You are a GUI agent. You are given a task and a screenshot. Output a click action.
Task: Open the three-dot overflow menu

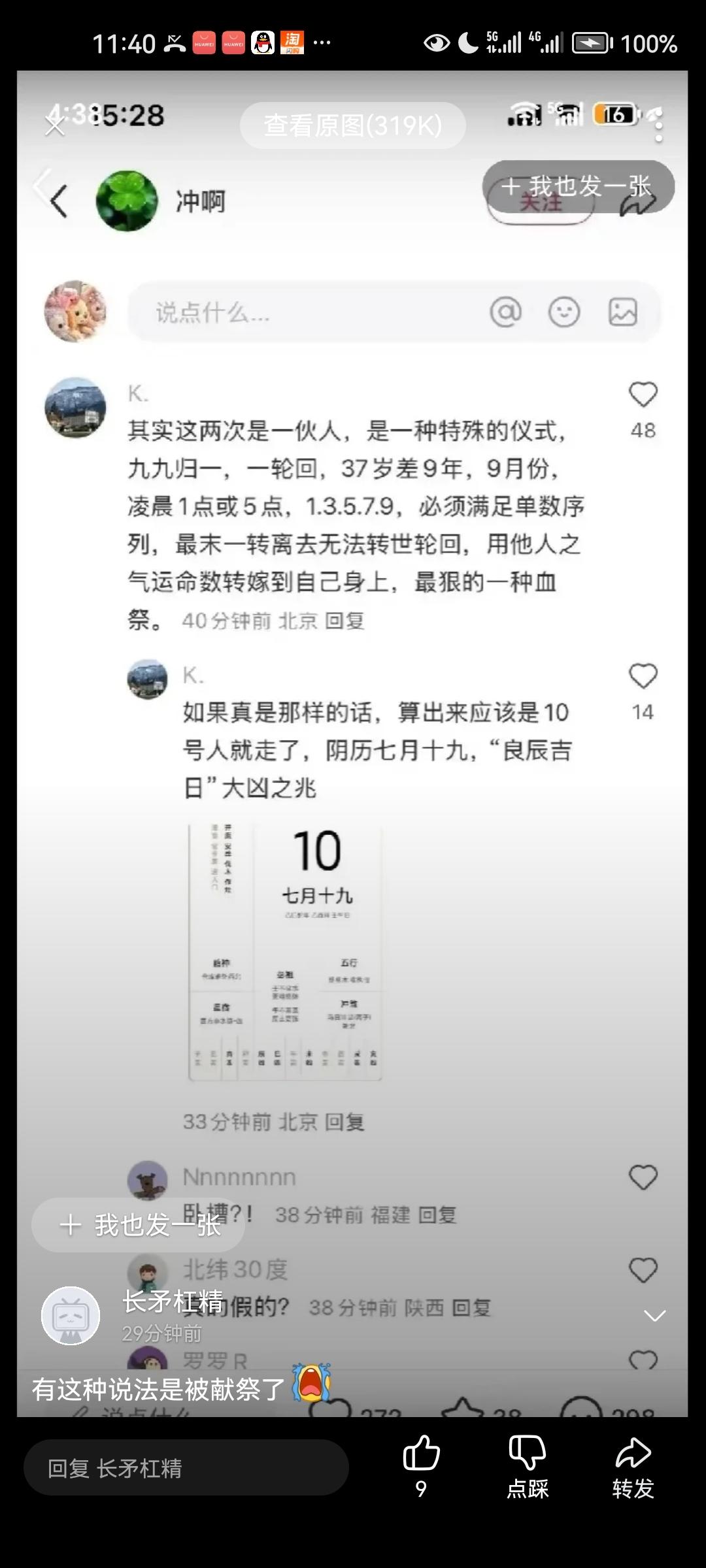[658, 125]
